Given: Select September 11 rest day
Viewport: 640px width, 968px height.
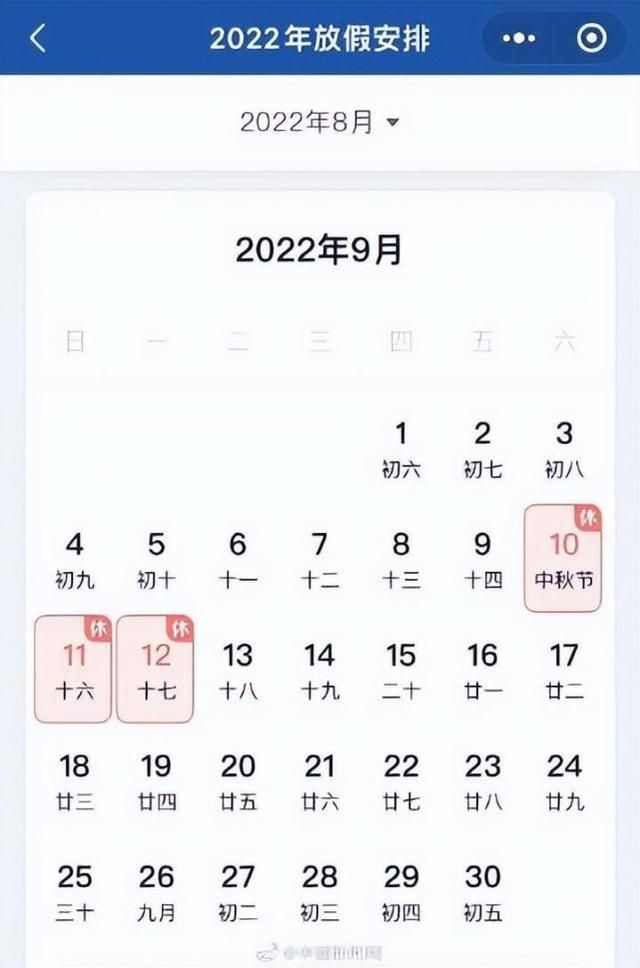Looking at the screenshot, I should 75,668.
